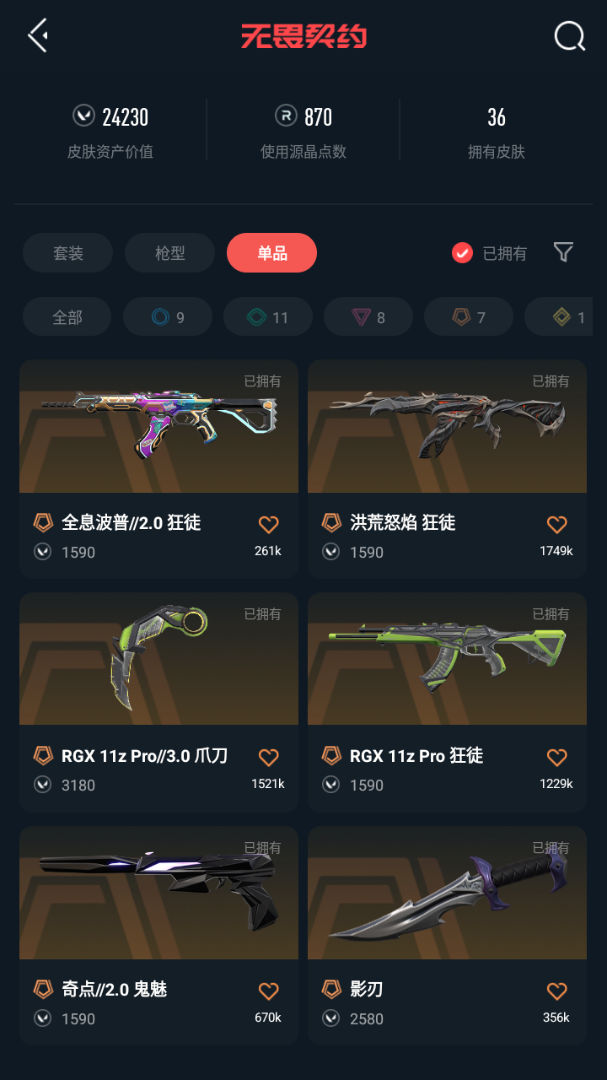Image resolution: width=607 pixels, height=1080 pixels.
Task: Switch to the 枪型 tab
Action: [169, 253]
